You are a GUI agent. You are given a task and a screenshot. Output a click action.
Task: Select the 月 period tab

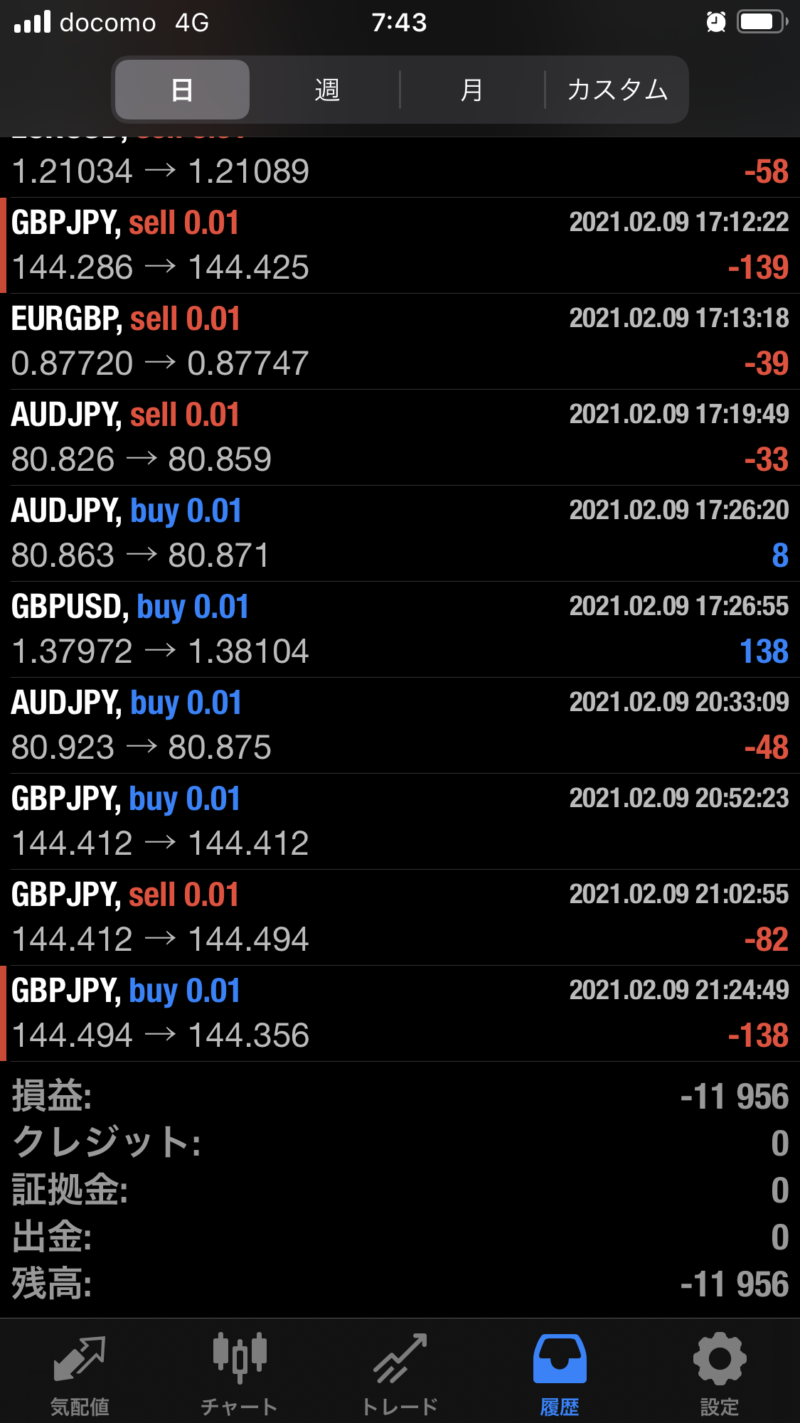pos(472,90)
